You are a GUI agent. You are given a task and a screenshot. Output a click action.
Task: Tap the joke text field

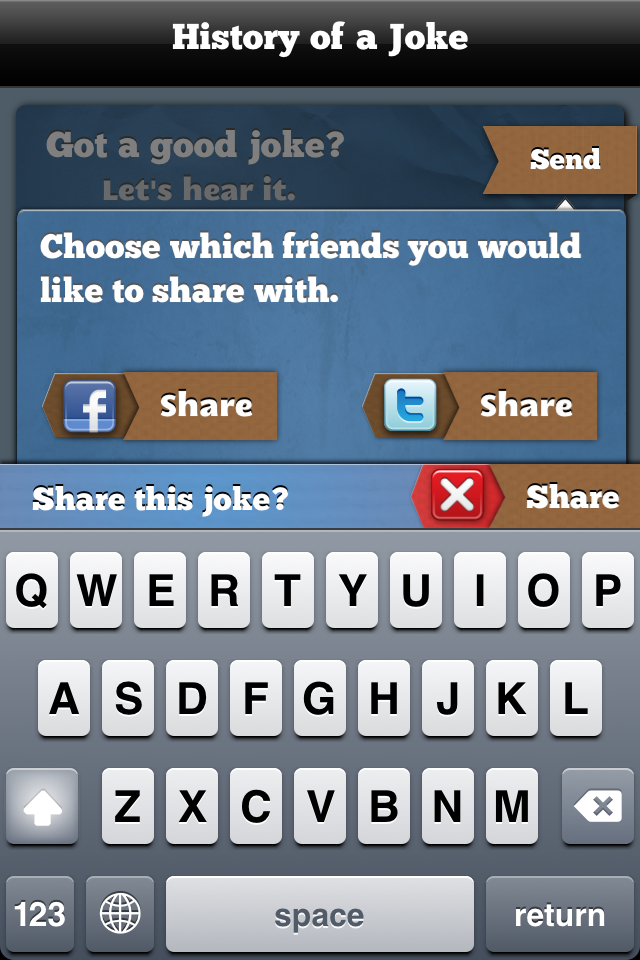[x=240, y=160]
